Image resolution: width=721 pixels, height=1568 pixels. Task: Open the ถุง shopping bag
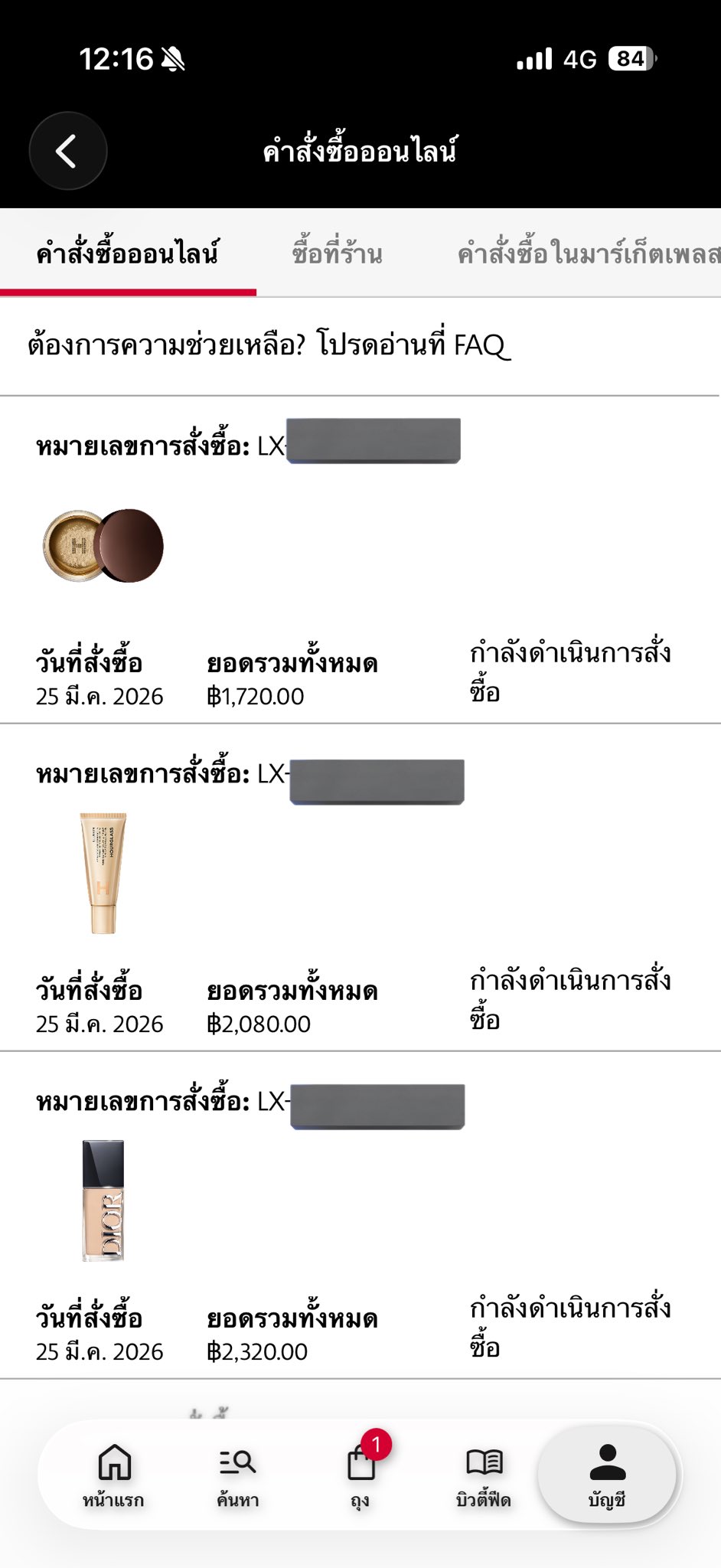pyautogui.click(x=360, y=1475)
